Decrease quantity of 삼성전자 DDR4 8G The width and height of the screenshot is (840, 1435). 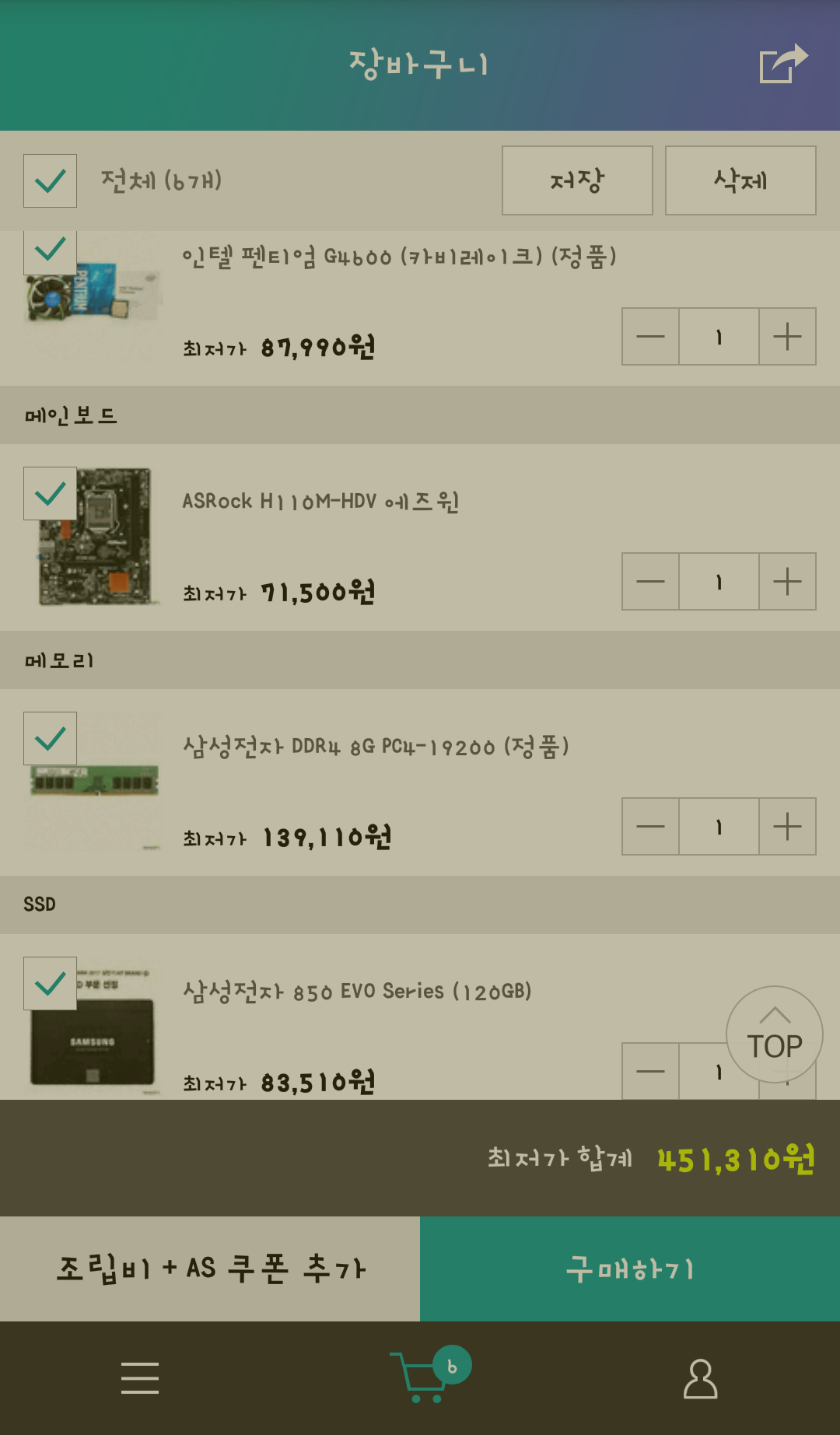click(650, 826)
